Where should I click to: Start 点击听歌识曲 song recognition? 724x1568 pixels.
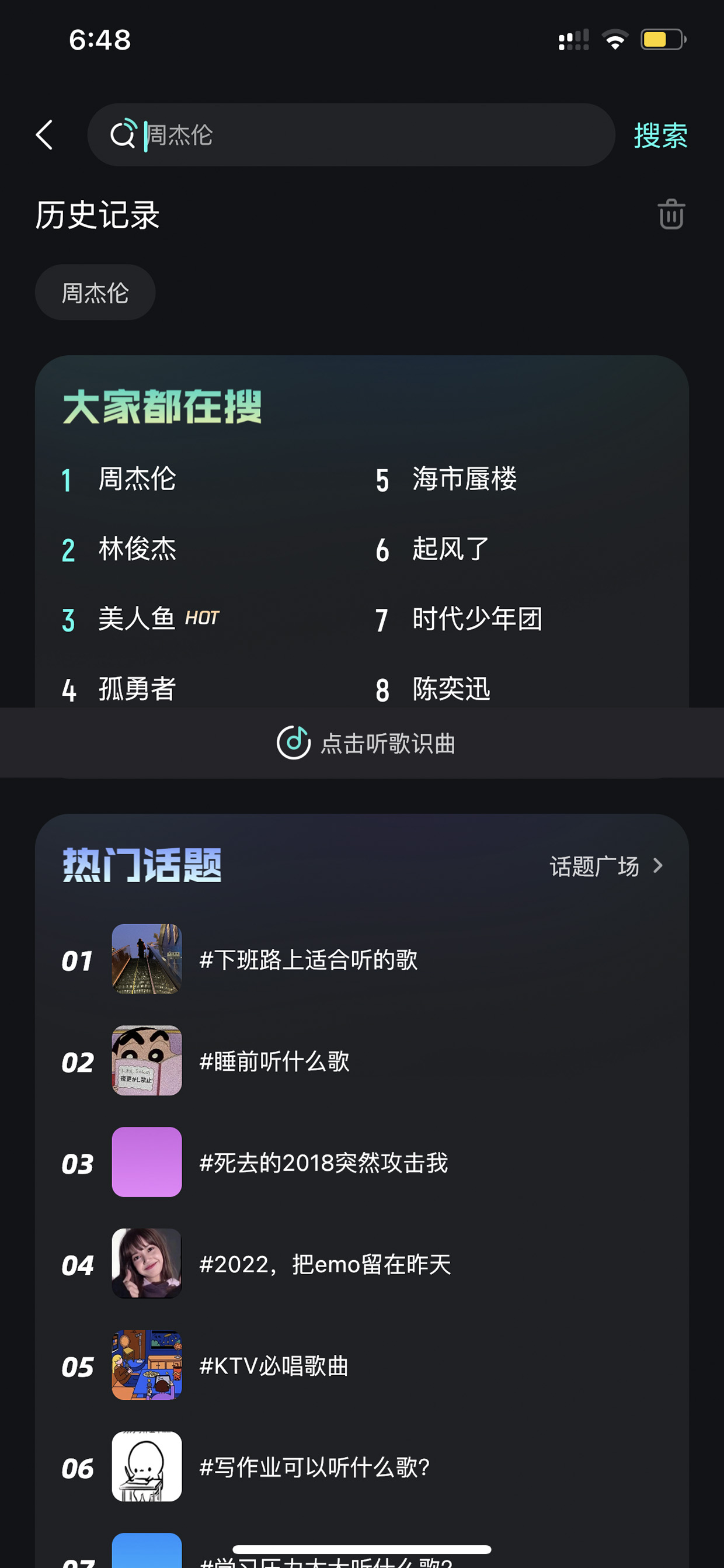click(365, 743)
